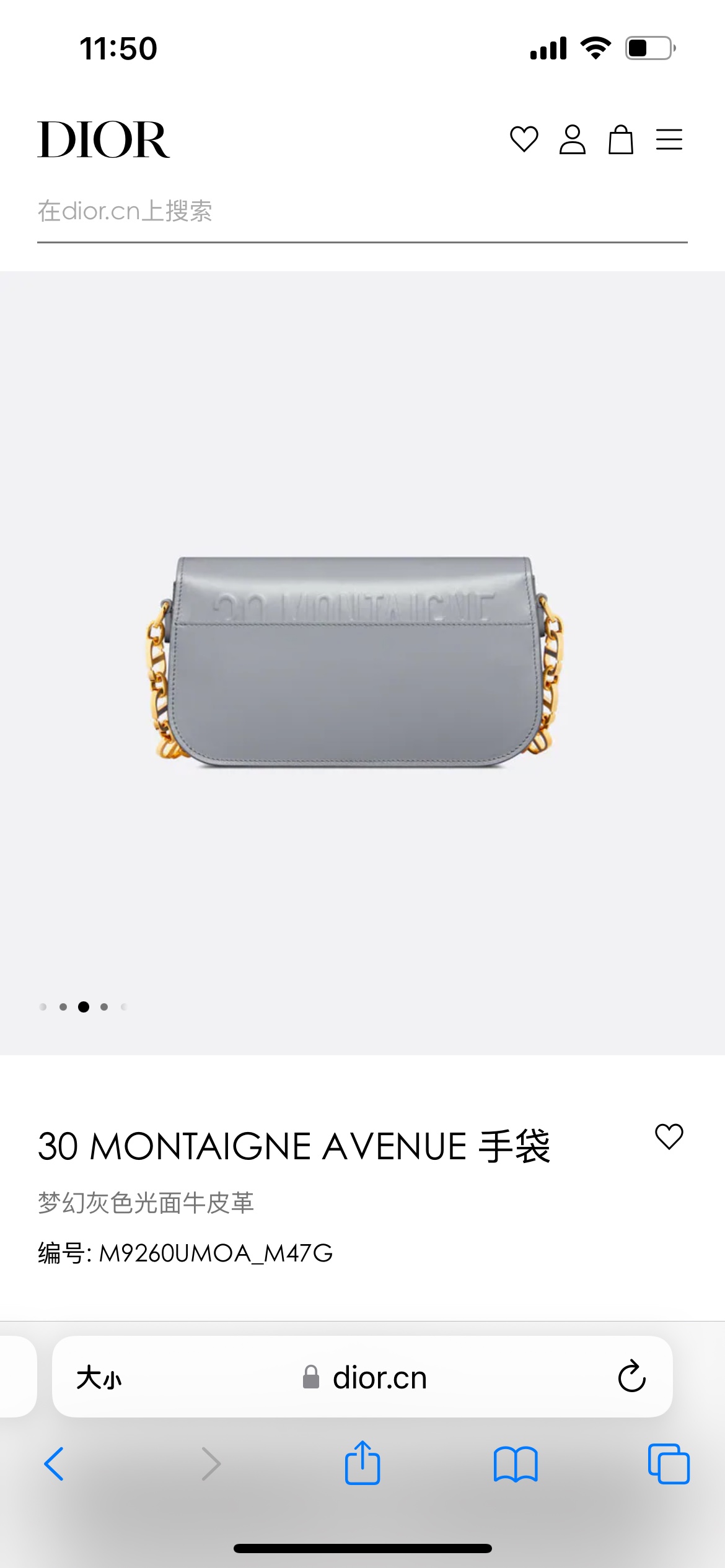This screenshot has width=725, height=1568.
Task: Show all open tabs
Action: pos(669,1464)
